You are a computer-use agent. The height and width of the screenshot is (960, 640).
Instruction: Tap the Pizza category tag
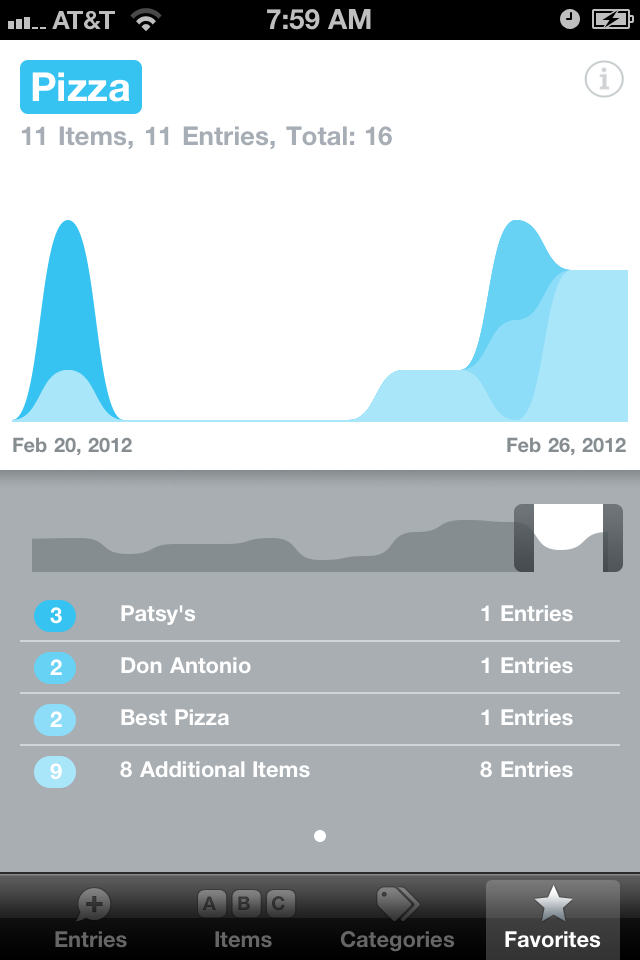[81, 87]
